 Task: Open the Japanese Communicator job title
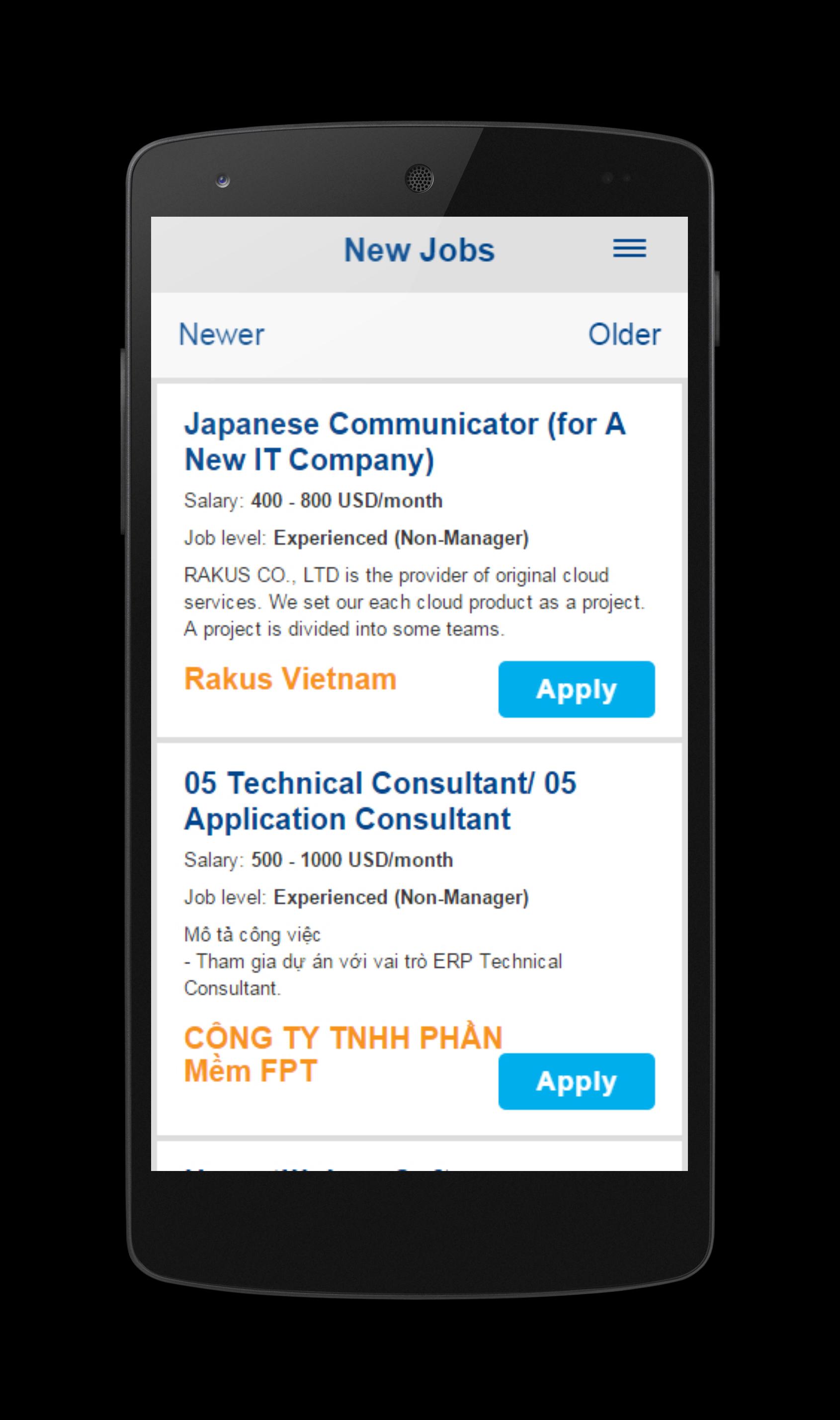pos(404,441)
